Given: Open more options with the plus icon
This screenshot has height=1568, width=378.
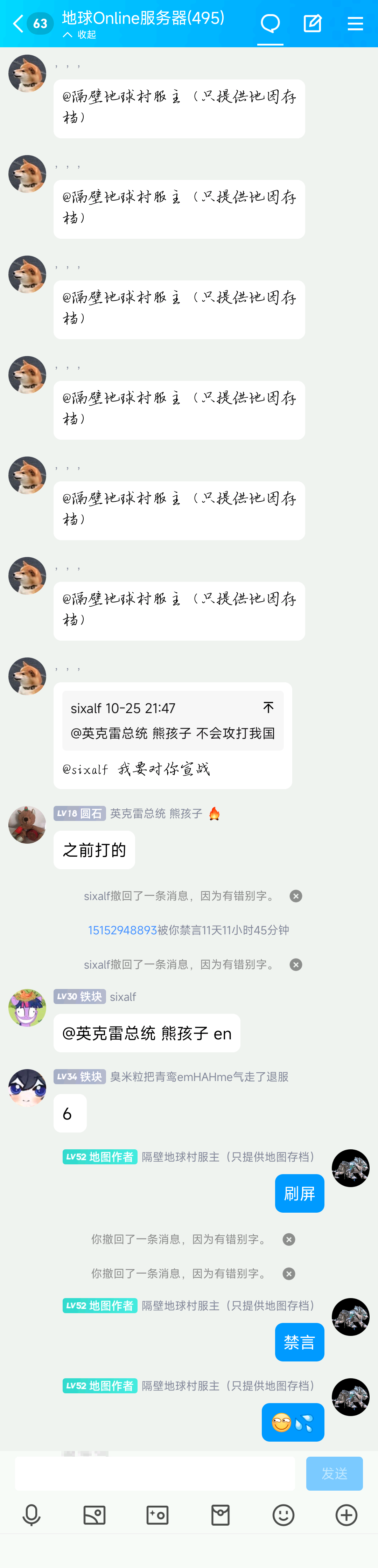Looking at the screenshot, I should coord(346,1515).
